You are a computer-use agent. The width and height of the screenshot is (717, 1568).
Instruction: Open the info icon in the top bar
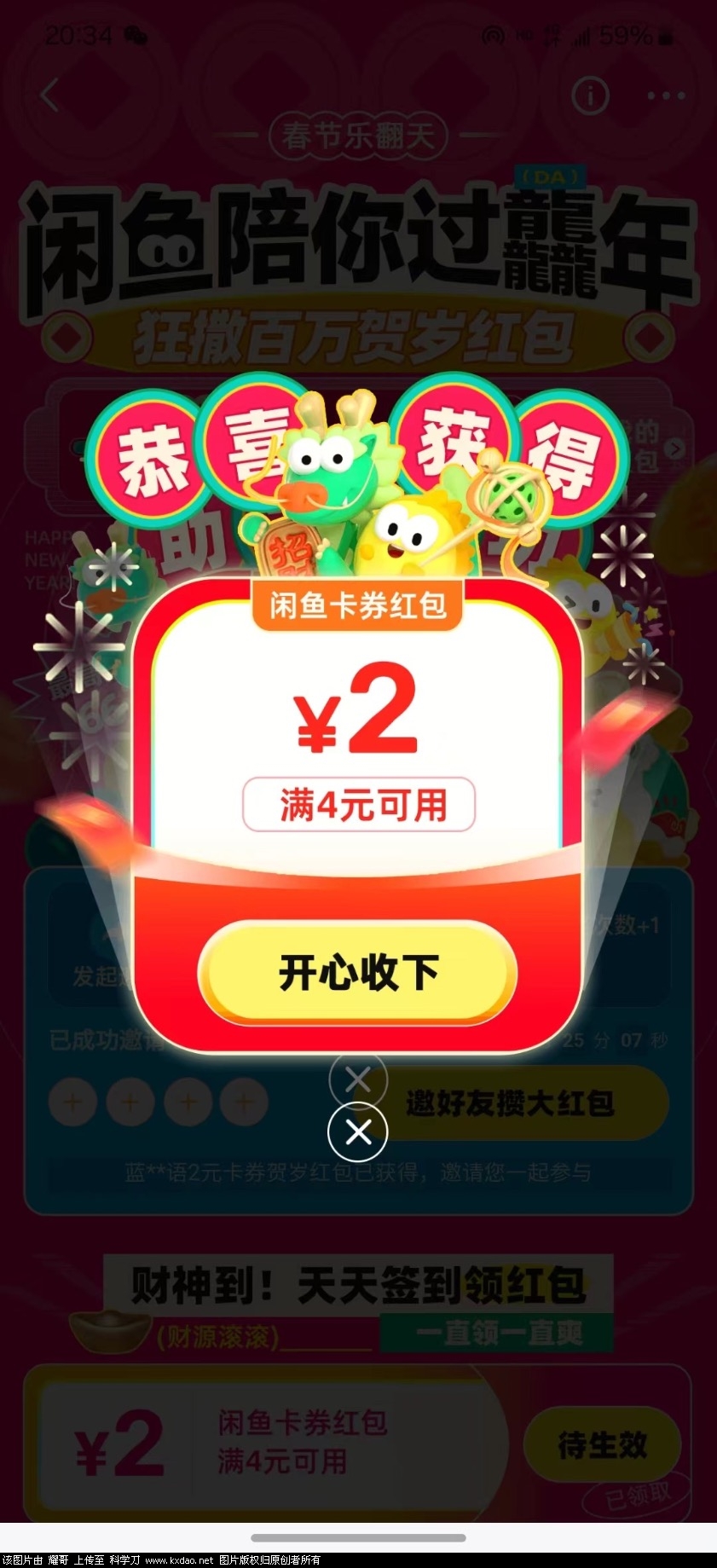pos(590,95)
